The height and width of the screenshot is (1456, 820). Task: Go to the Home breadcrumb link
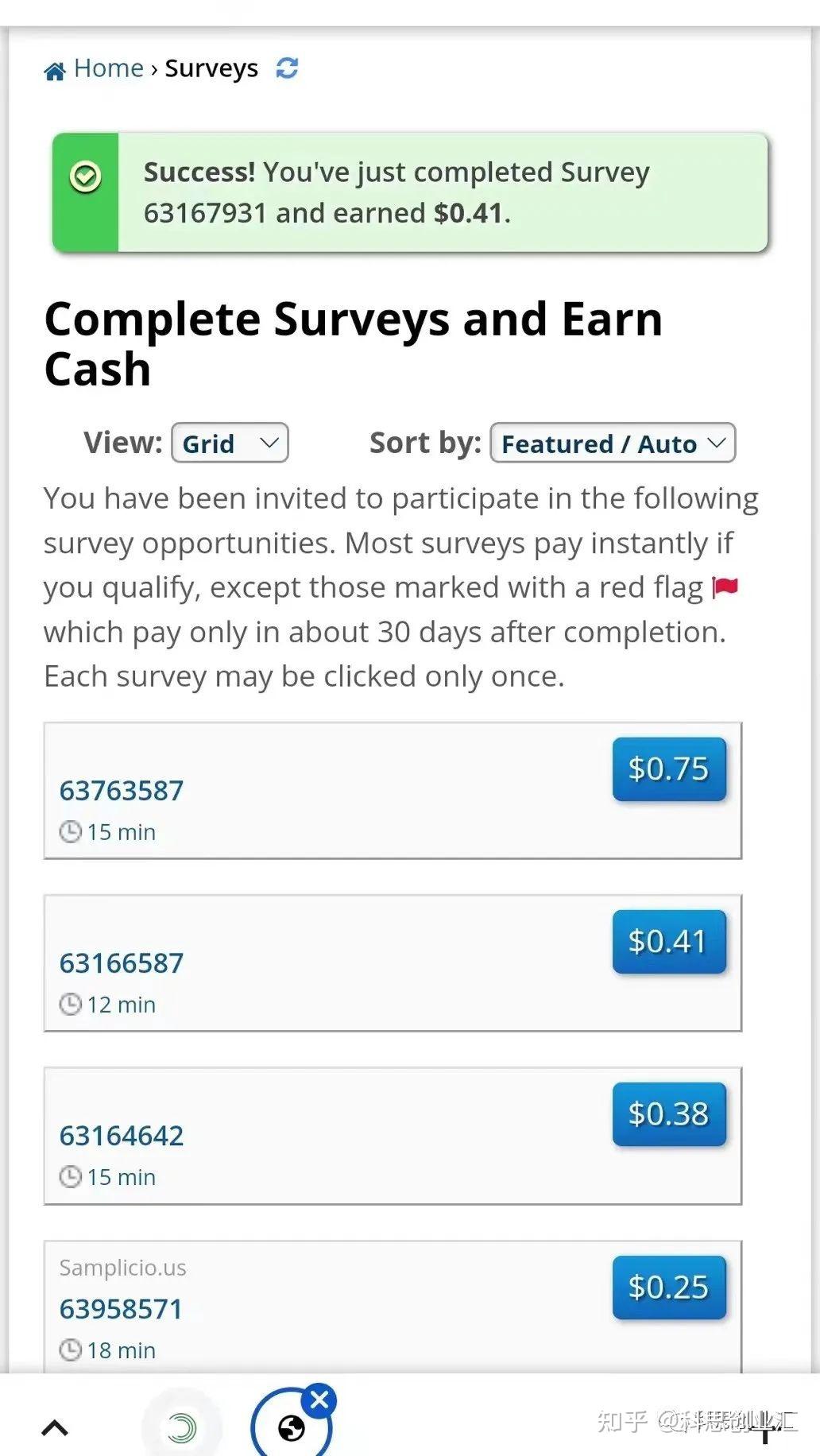pyautogui.click(x=108, y=69)
